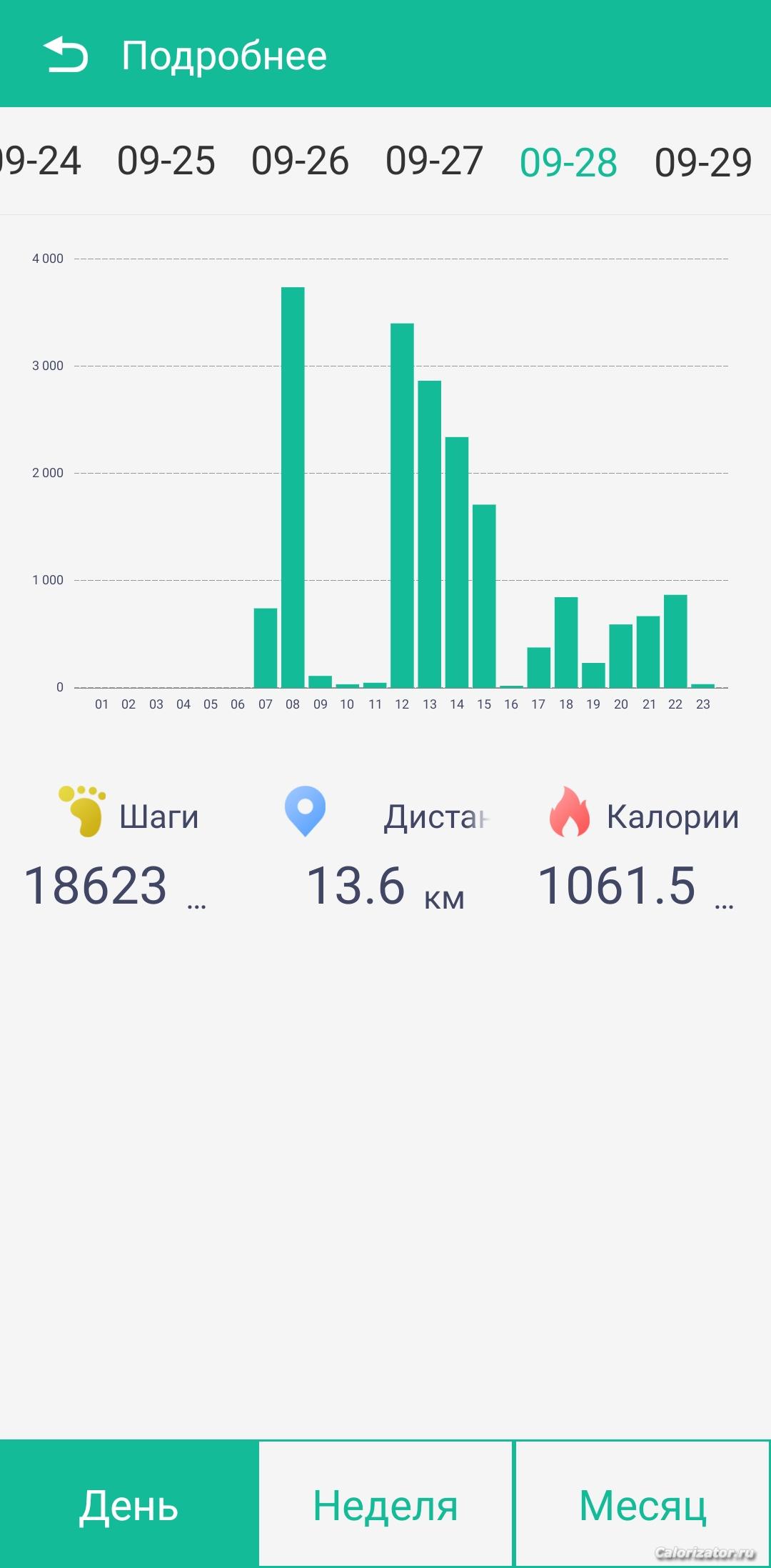771x1568 pixels.
Task: Jump to date 09-29
Action: click(x=703, y=163)
